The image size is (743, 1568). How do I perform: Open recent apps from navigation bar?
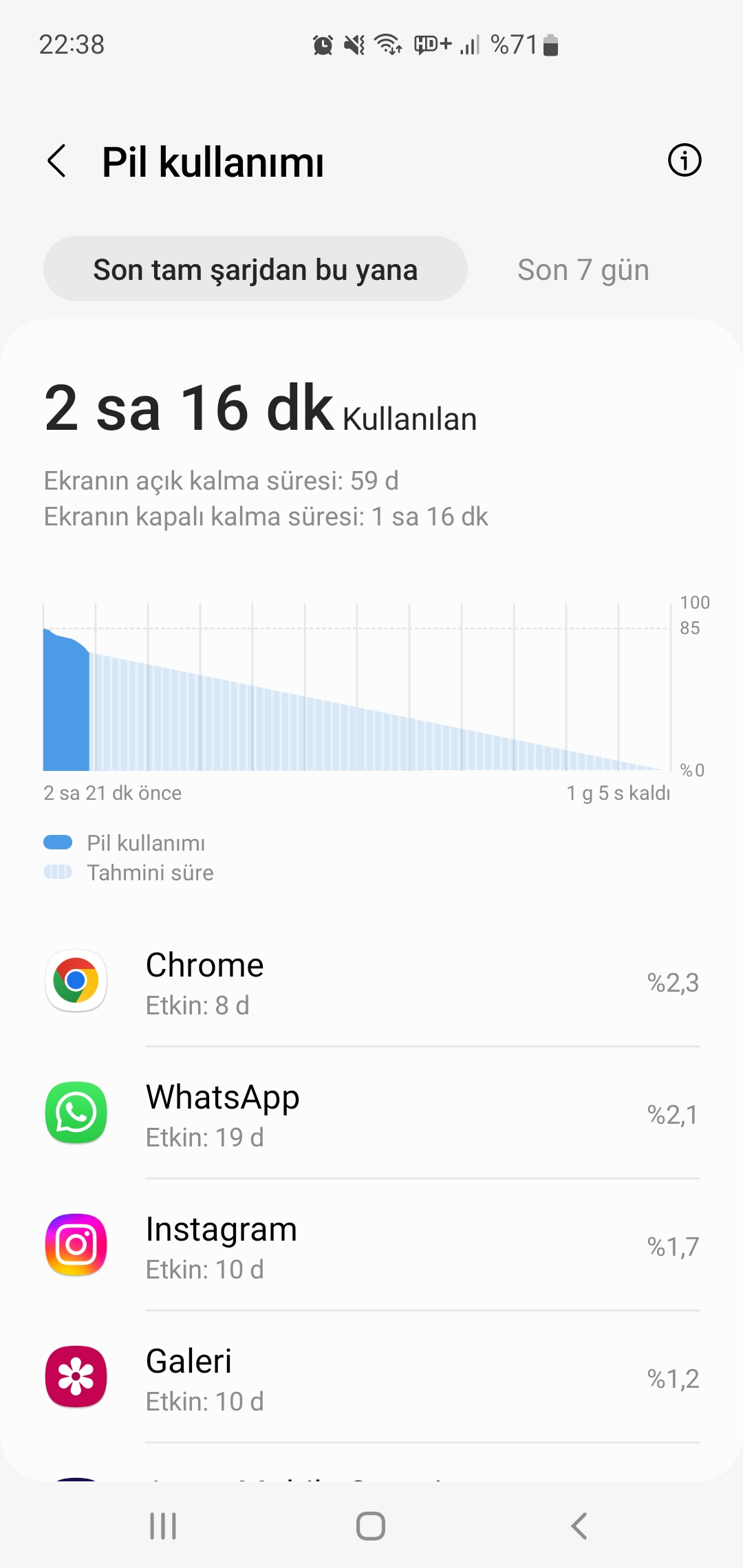click(x=164, y=1526)
